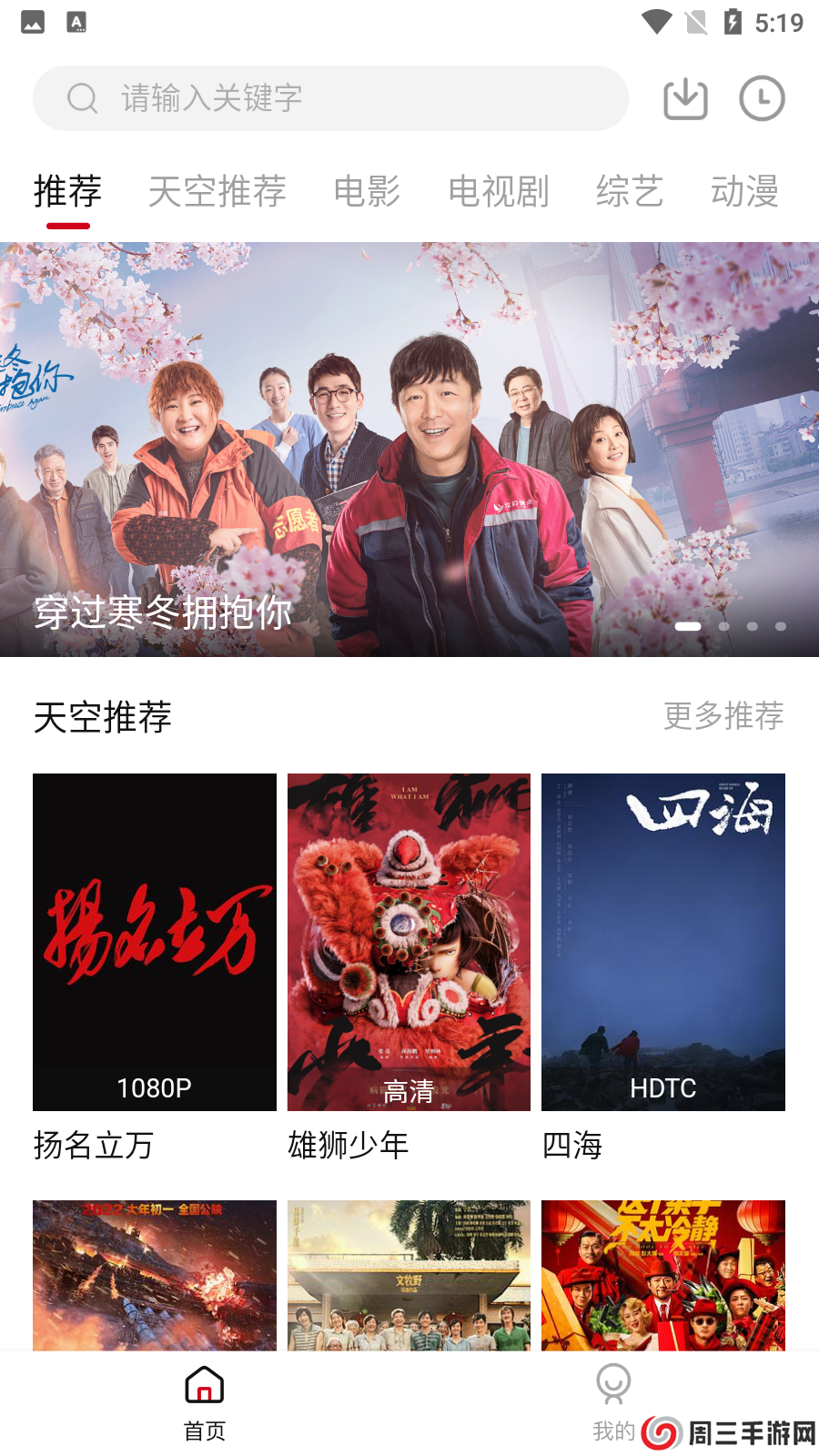Viewport: 819px width, 1456px height.
Task: Select the 综艺 category
Action: tap(629, 192)
